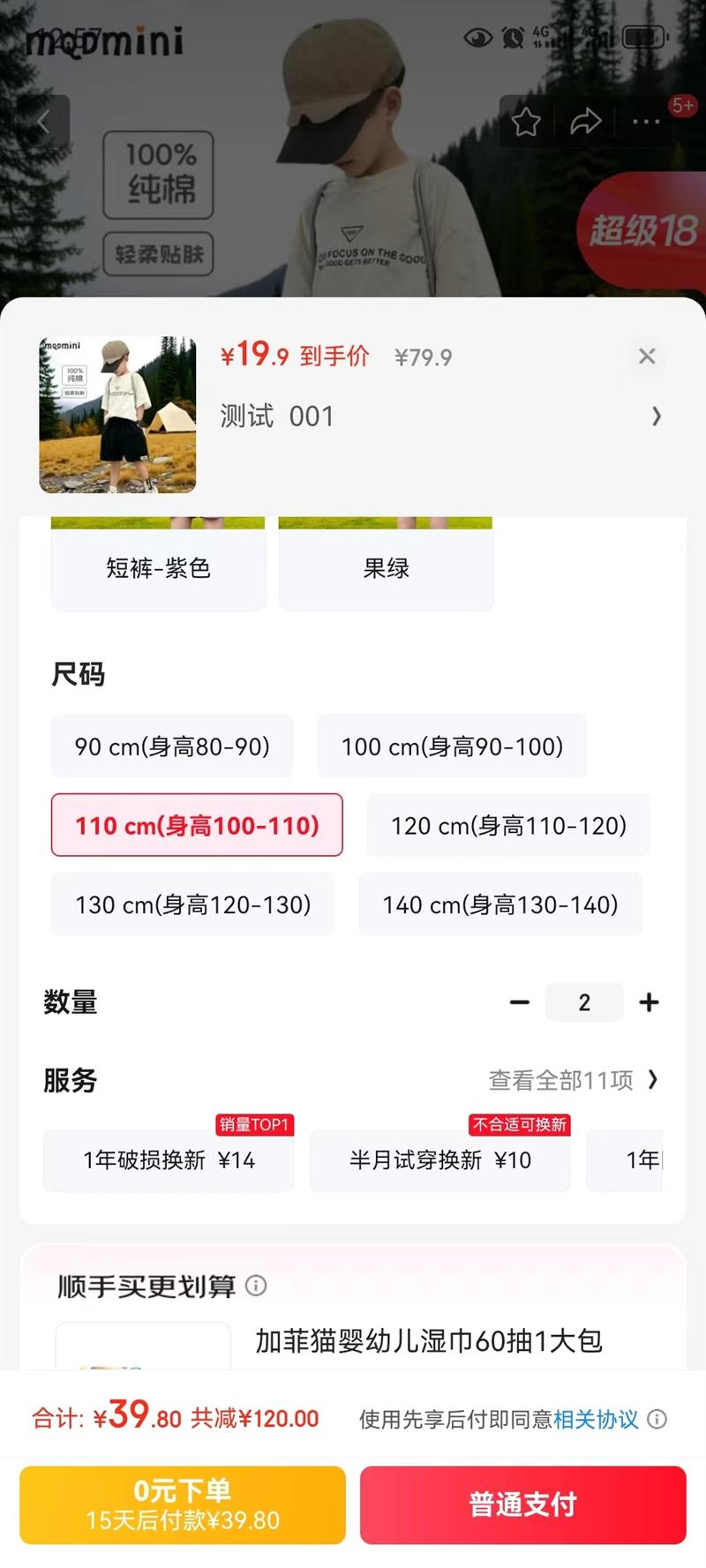View all 11 services (查看全部11项)
Viewport: 706px width, 1568px height.
(573, 1080)
